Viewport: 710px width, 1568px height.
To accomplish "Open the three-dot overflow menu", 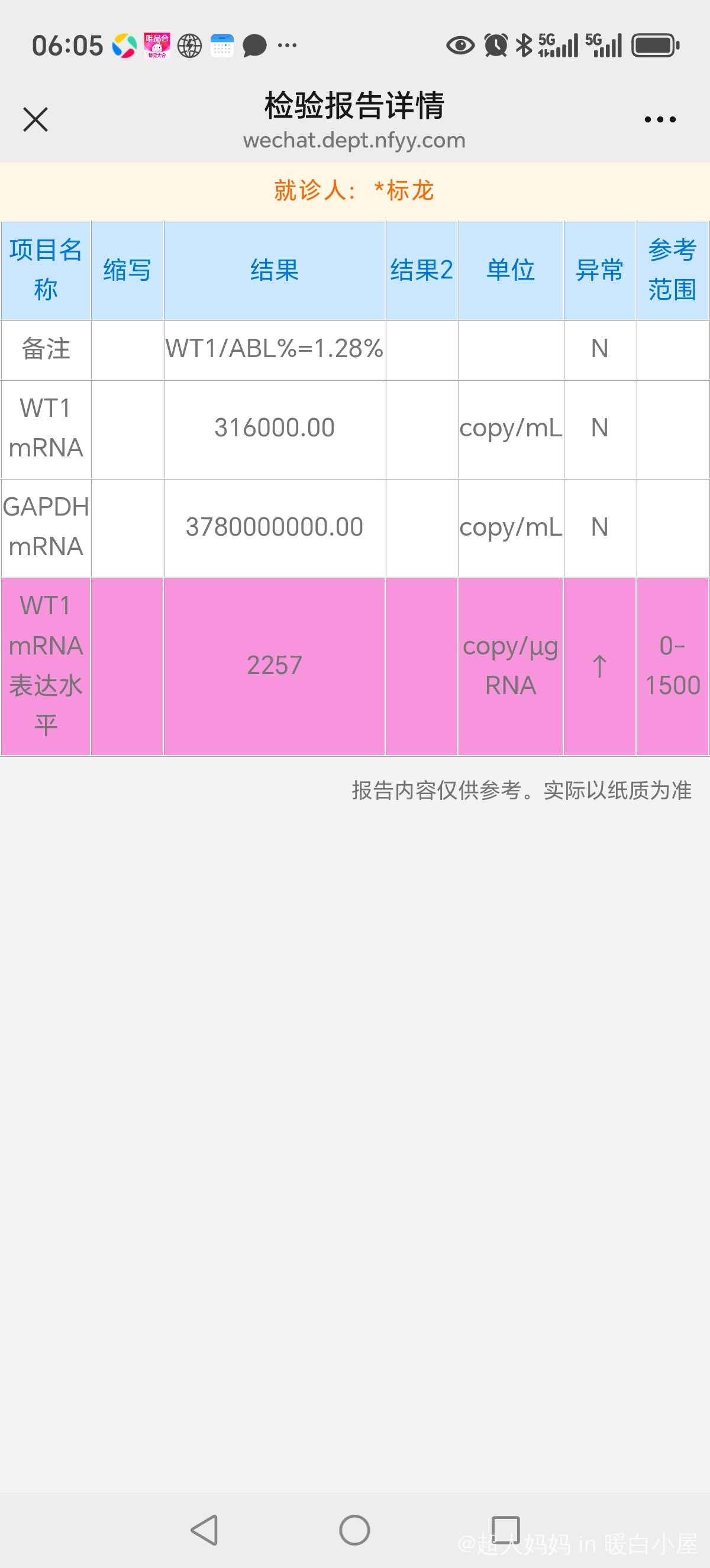I will click(660, 119).
